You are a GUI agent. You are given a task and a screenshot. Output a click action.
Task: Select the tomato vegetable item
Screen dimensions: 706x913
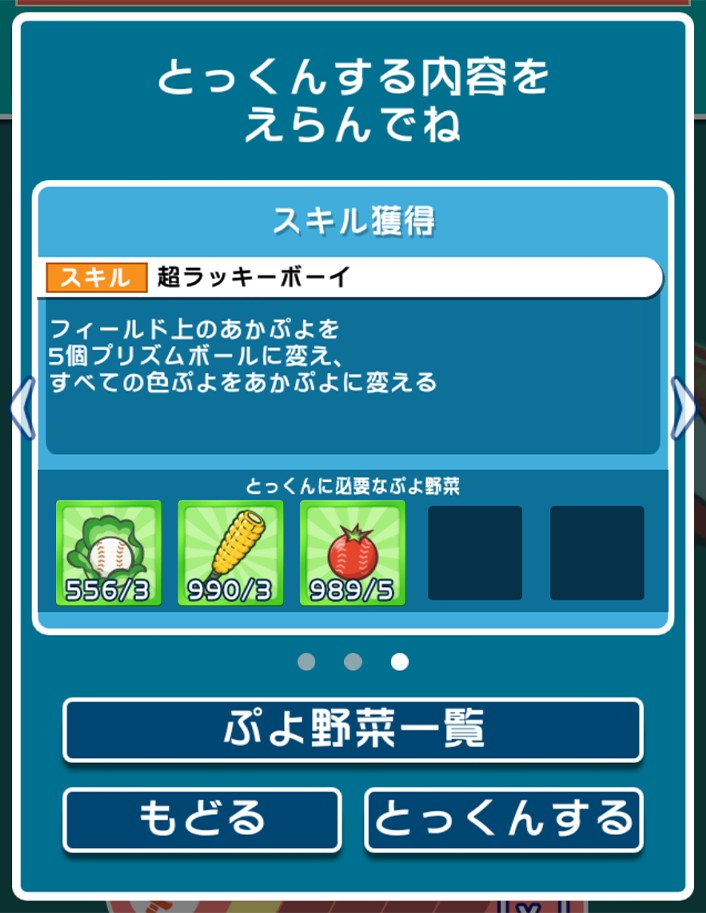pos(352,553)
